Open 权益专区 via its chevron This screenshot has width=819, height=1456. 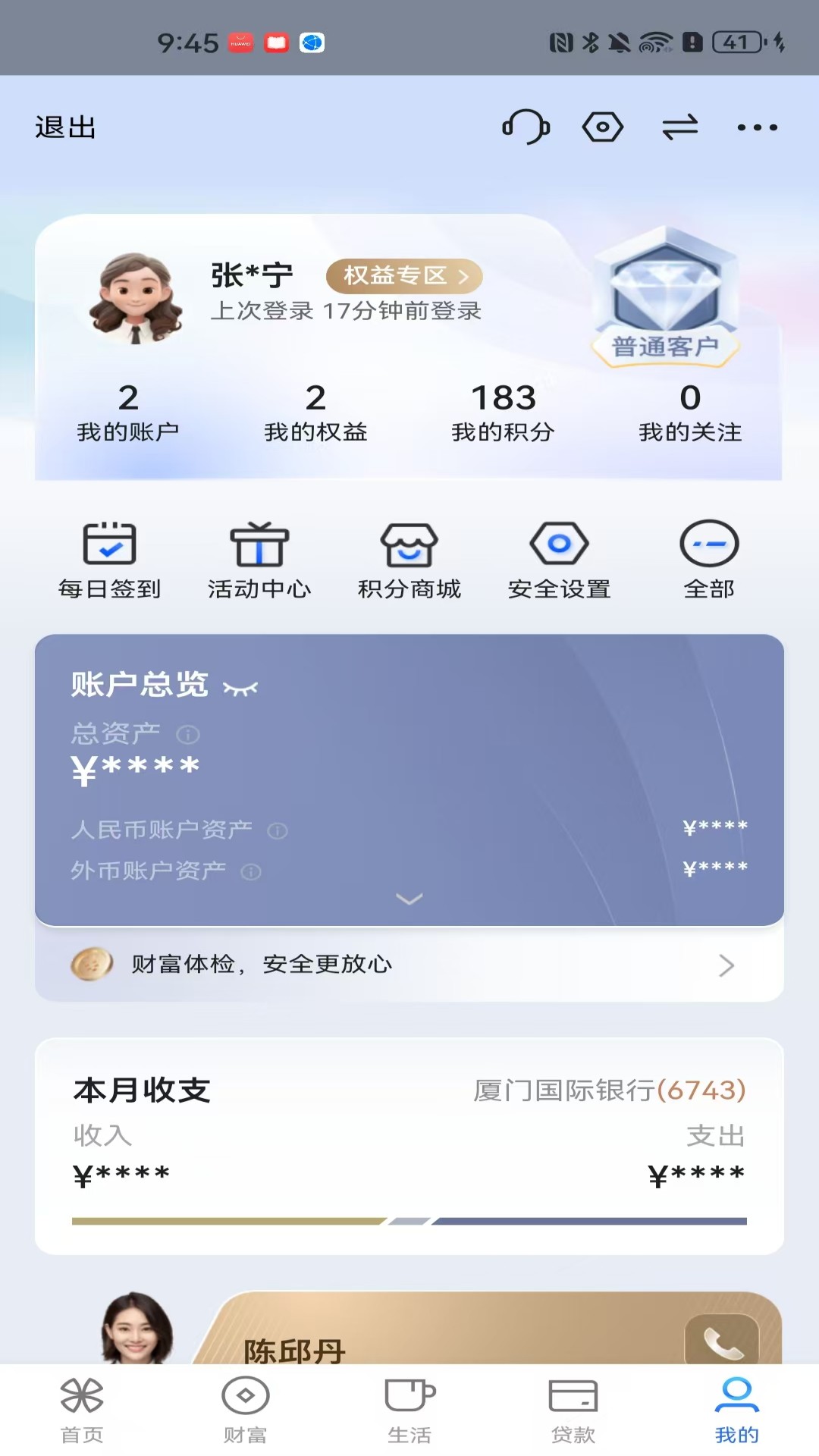click(x=463, y=276)
